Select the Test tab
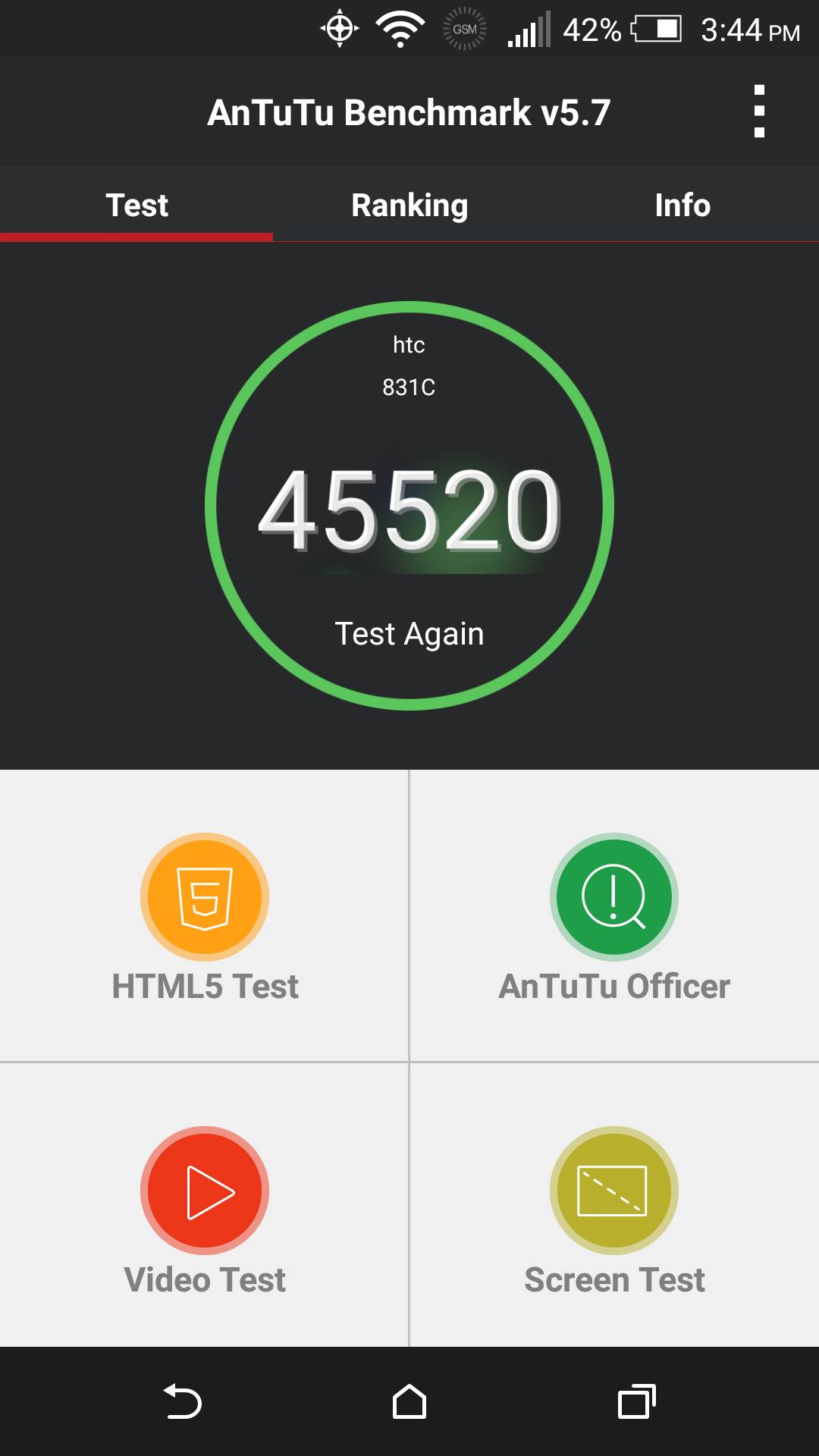 (136, 205)
